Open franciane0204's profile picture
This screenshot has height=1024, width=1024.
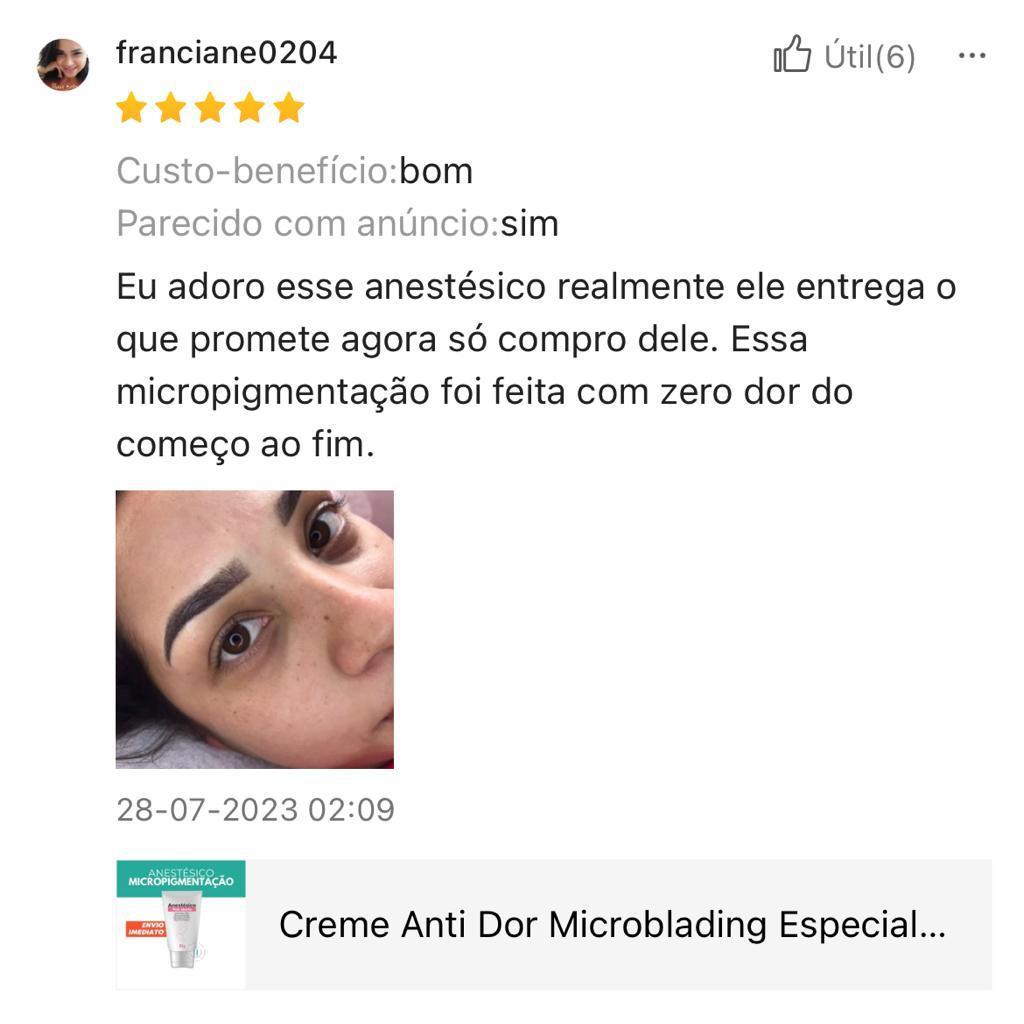pyautogui.click(x=63, y=64)
